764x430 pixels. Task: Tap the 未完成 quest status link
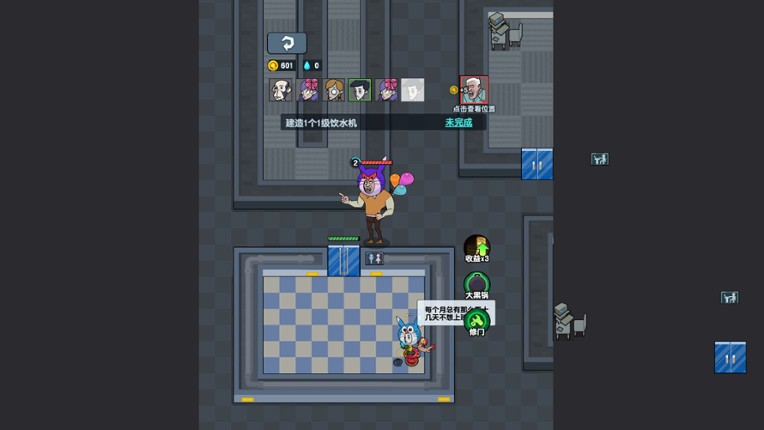[459, 123]
